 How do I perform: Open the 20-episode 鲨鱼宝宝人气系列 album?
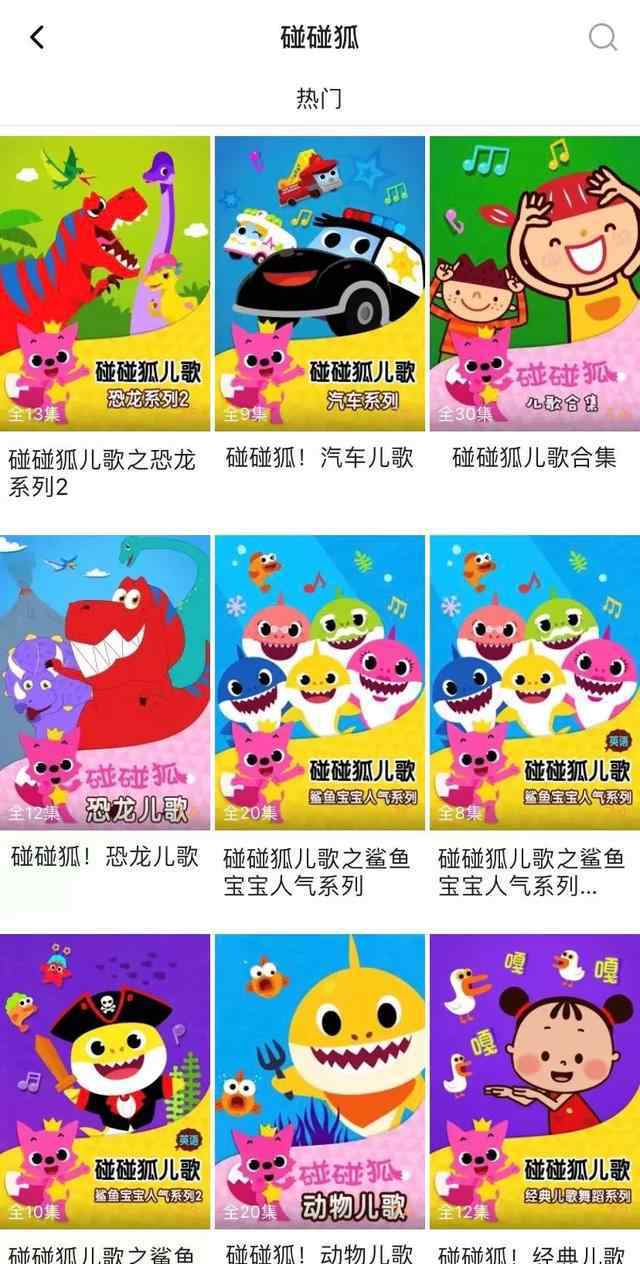(x=320, y=682)
